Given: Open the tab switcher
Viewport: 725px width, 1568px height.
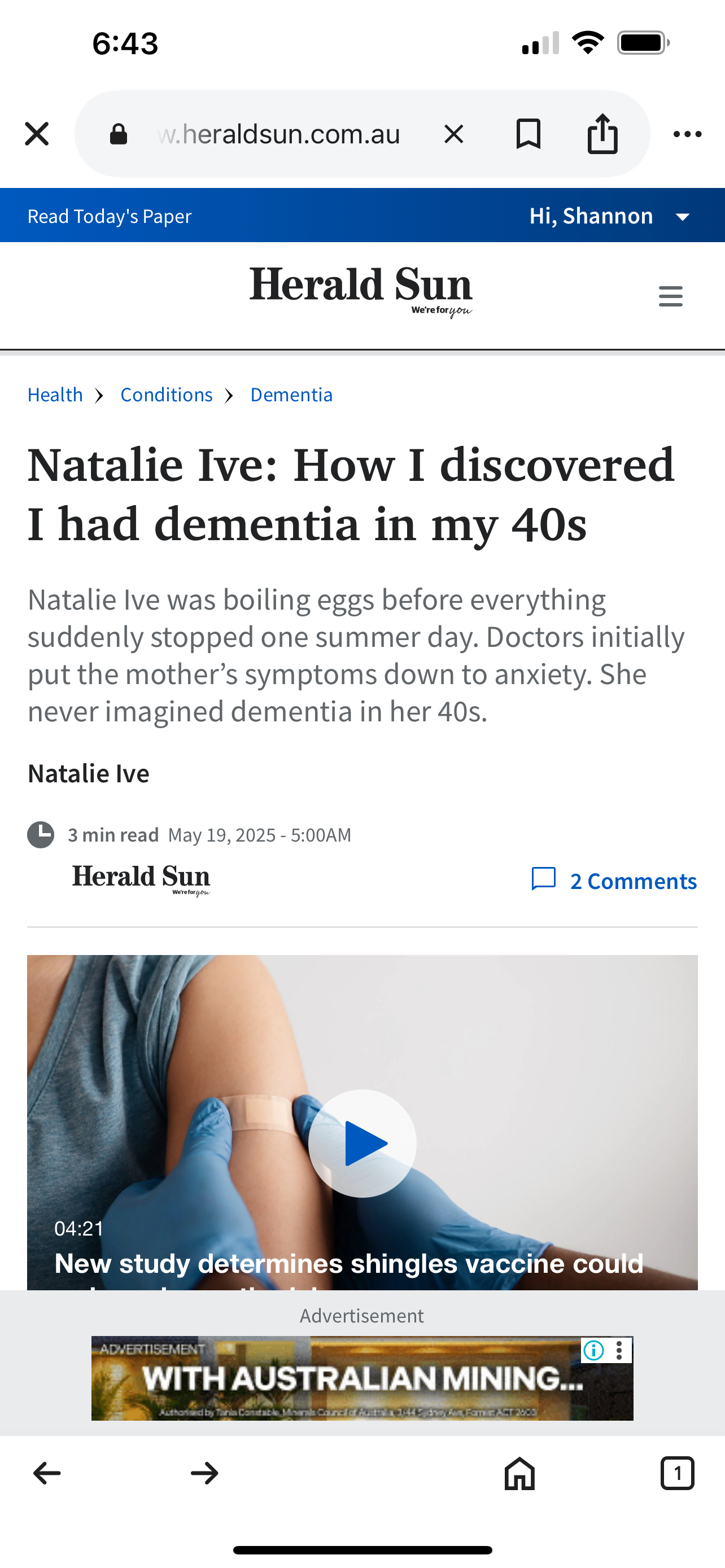Looking at the screenshot, I should click(677, 1474).
